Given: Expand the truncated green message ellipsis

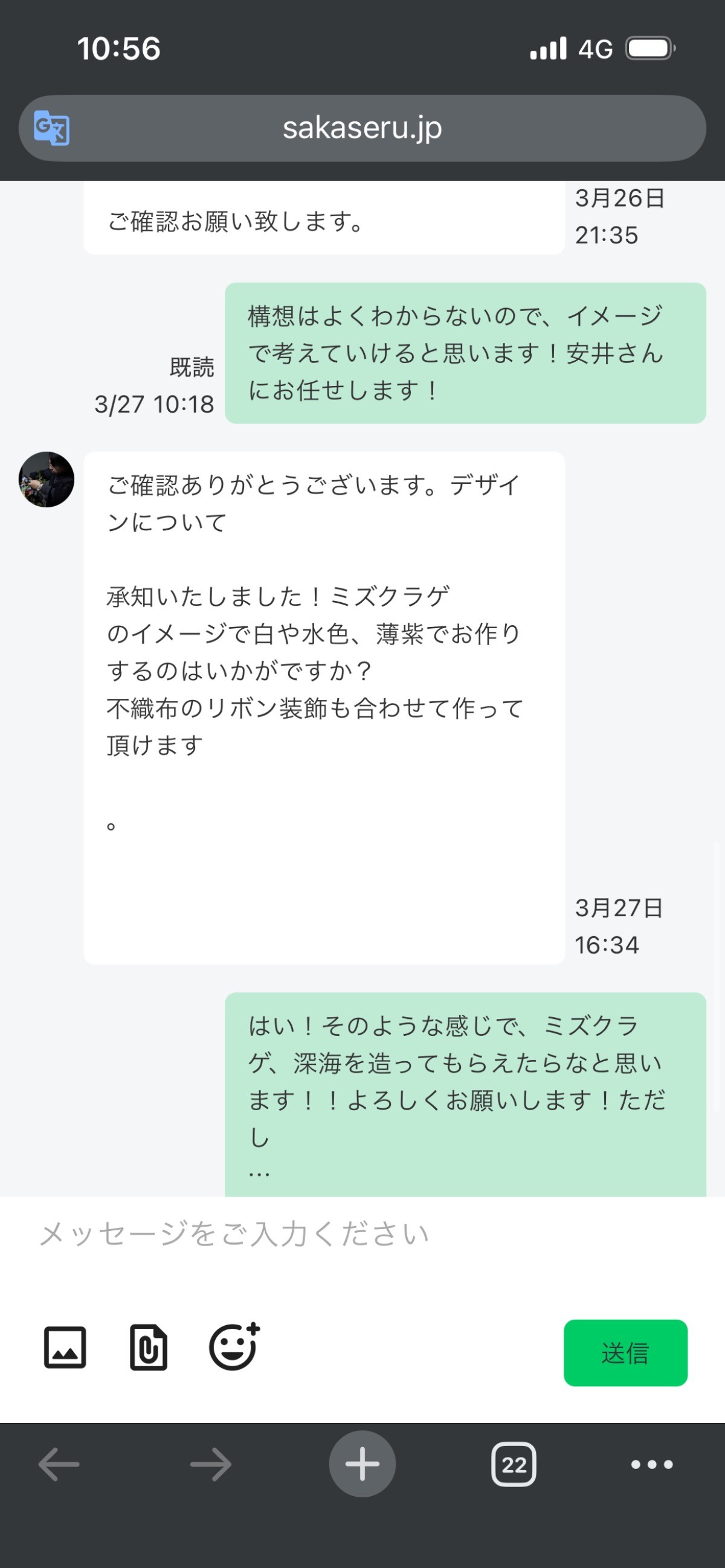Looking at the screenshot, I should tap(259, 1174).
